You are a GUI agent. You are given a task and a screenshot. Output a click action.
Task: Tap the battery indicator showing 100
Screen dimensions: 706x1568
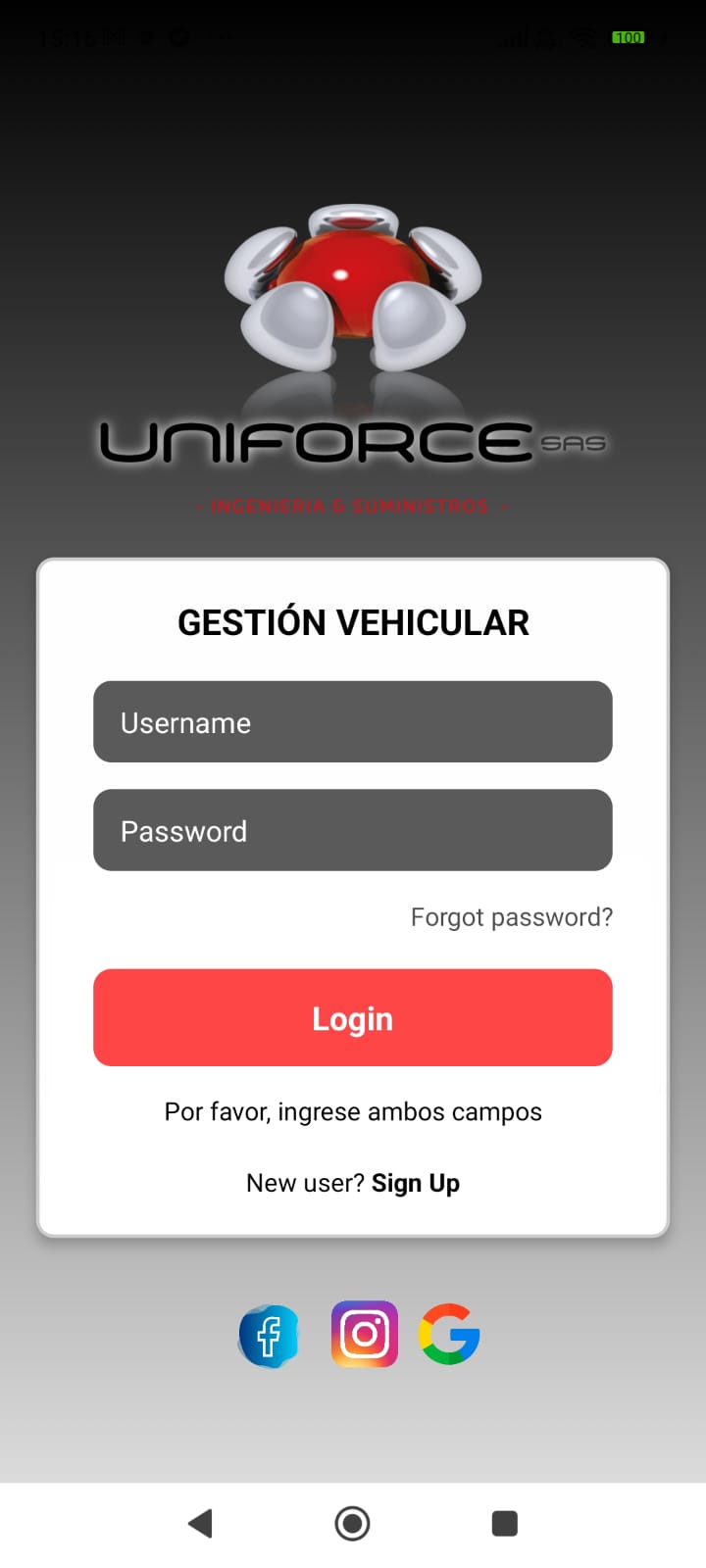tap(629, 36)
